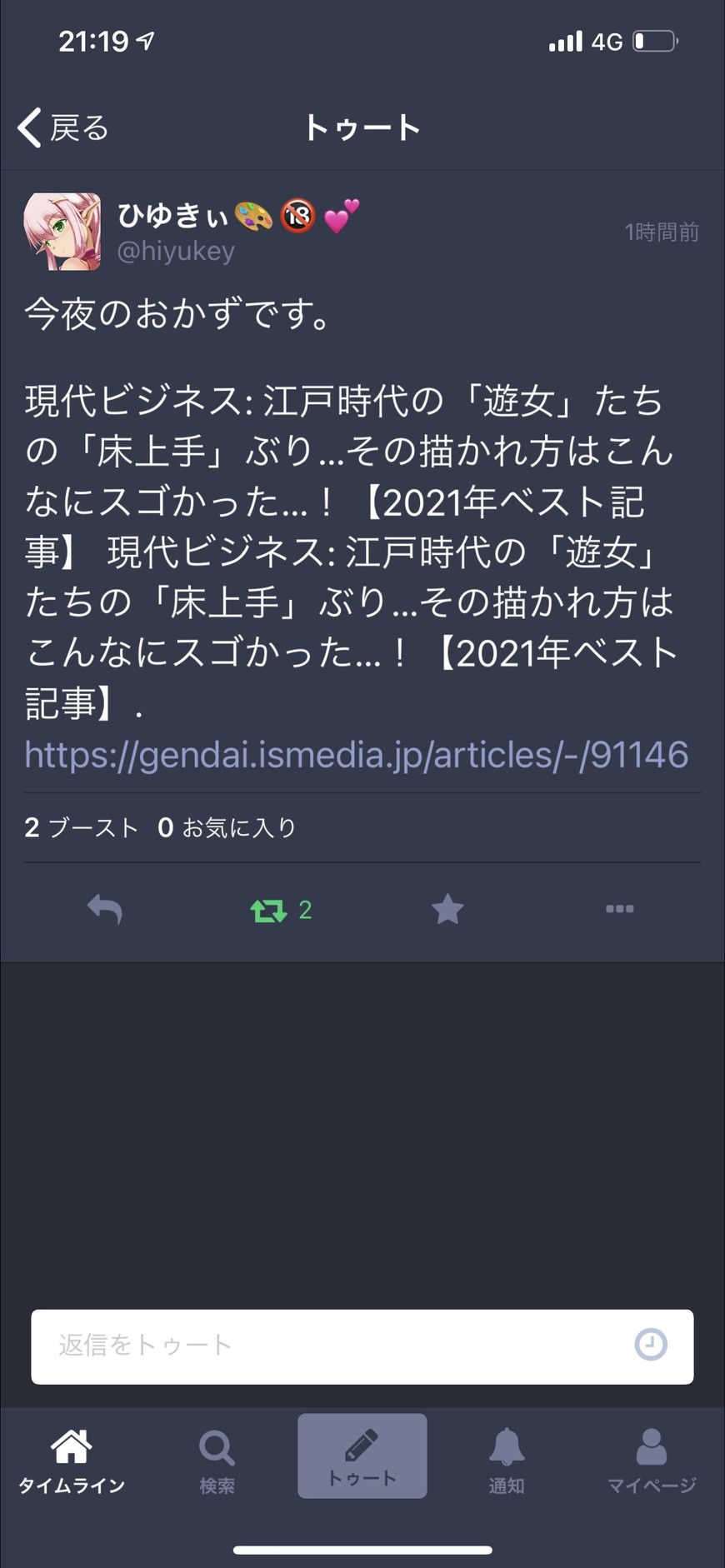Reply to this toot

pos(105,909)
